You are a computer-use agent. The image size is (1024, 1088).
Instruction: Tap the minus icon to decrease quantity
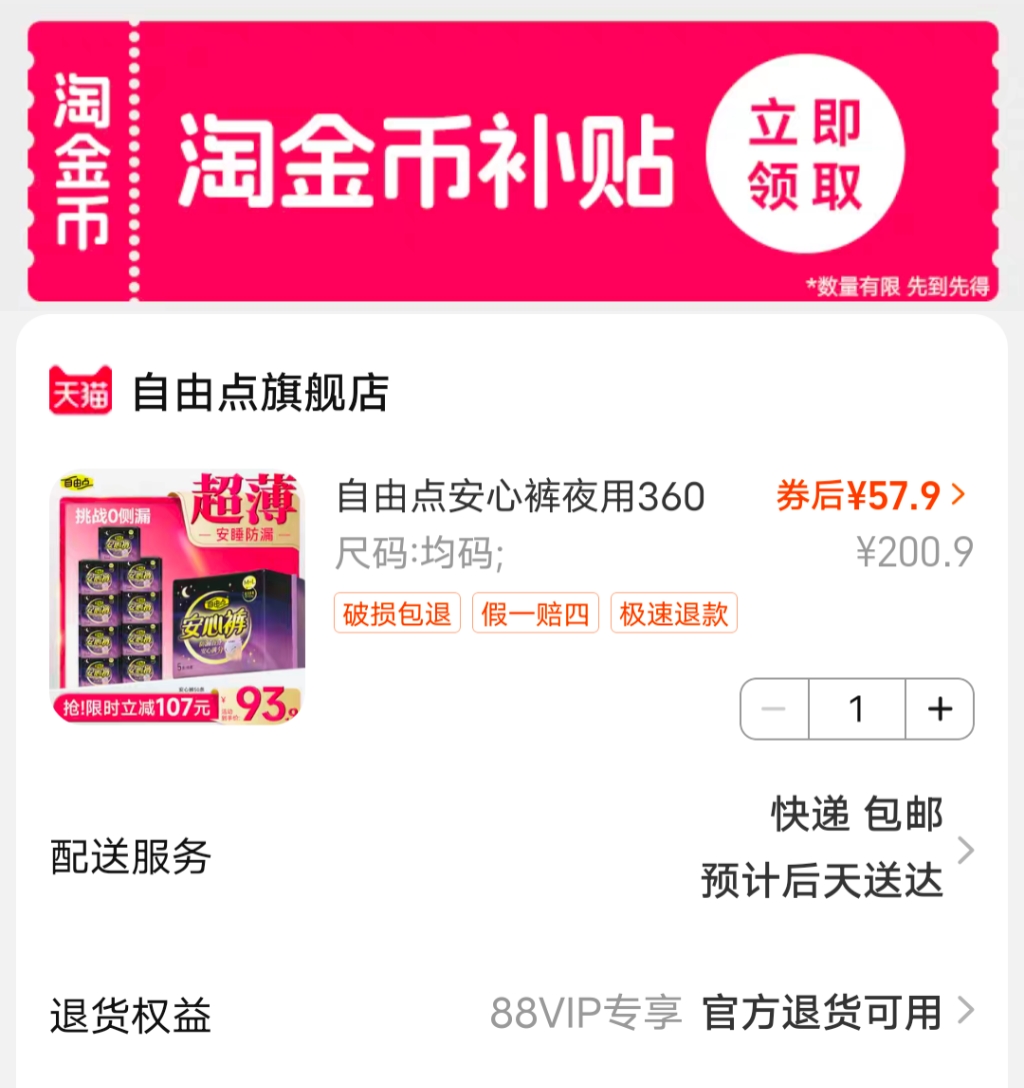773,709
